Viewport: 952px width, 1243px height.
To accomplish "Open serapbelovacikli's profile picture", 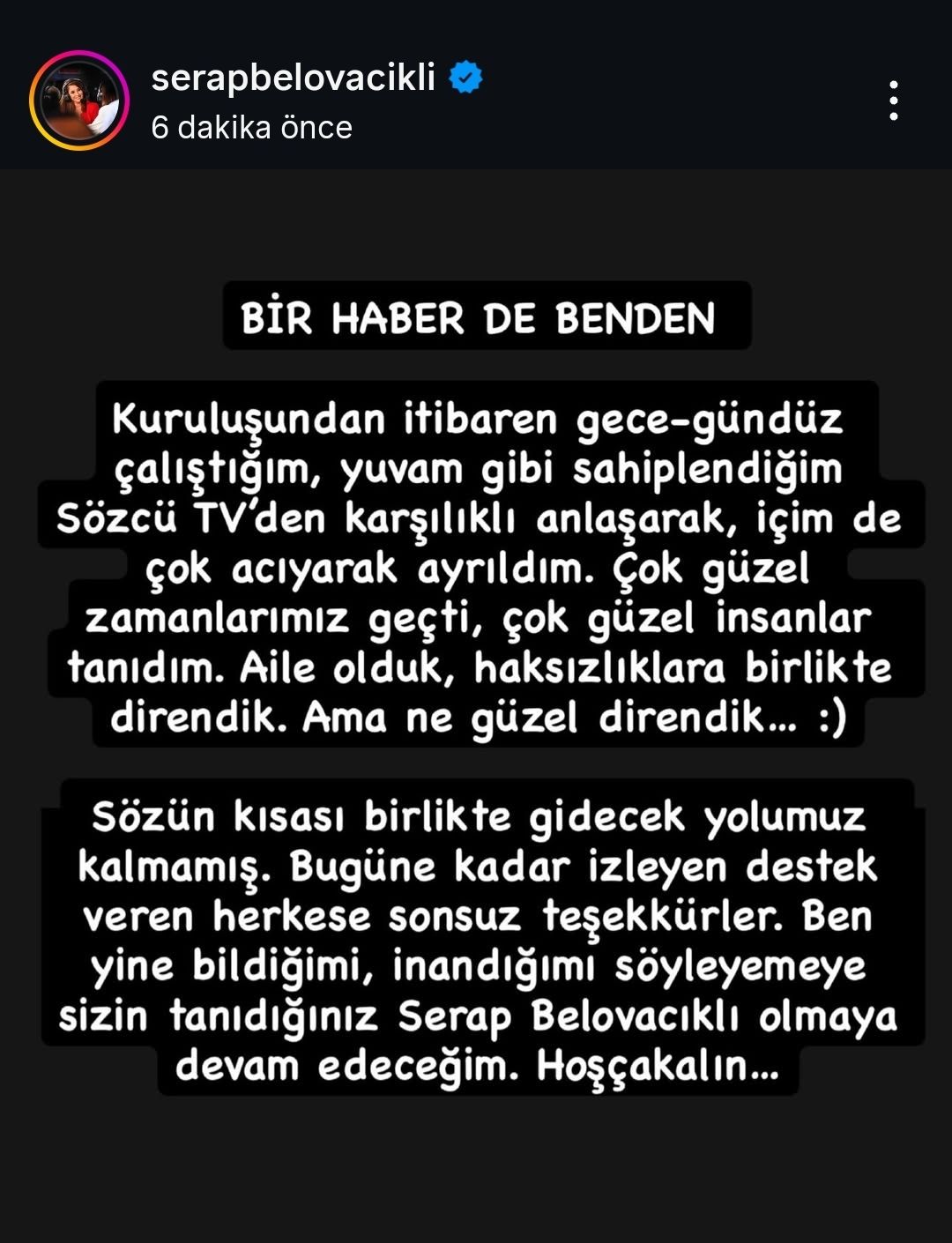I will [x=79, y=100].
